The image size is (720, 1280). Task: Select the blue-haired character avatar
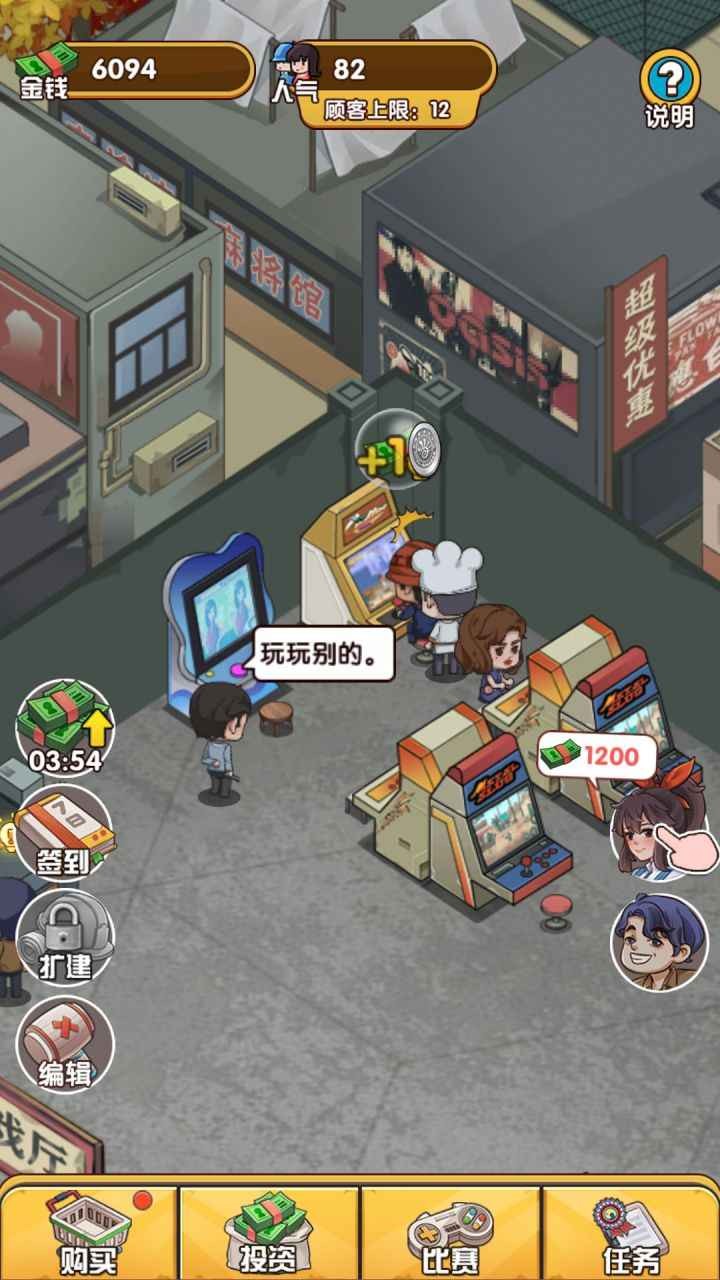click(x=659, y=942)
